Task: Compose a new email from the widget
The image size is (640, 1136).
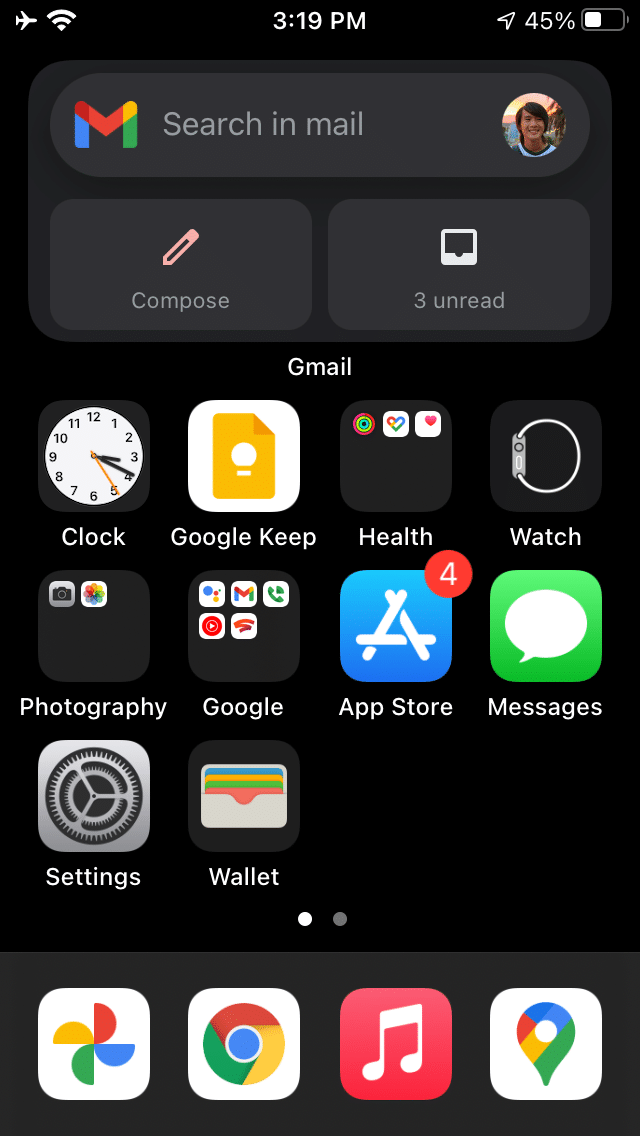Action: (180, 264)
